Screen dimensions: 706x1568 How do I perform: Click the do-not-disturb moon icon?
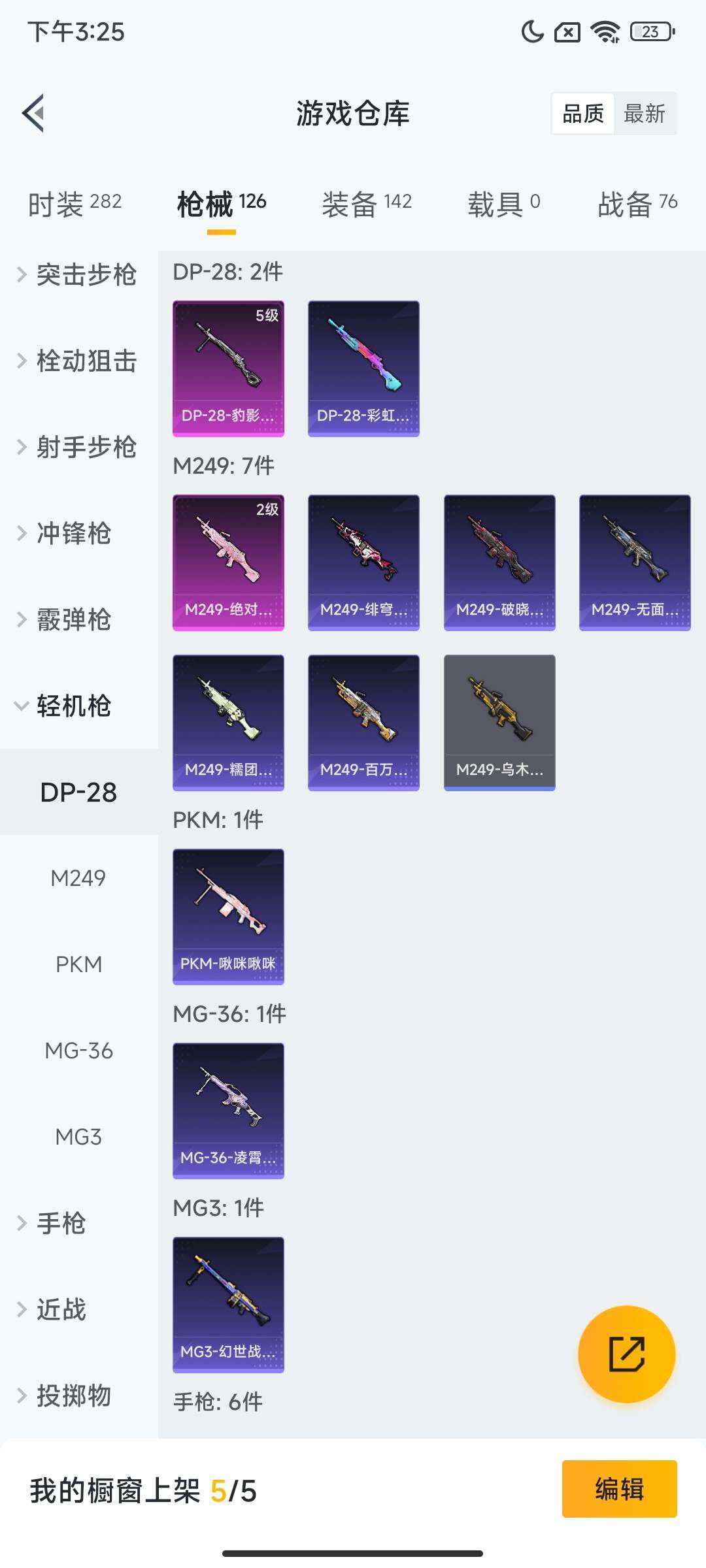pyautogui.click(x=531, y=31)
